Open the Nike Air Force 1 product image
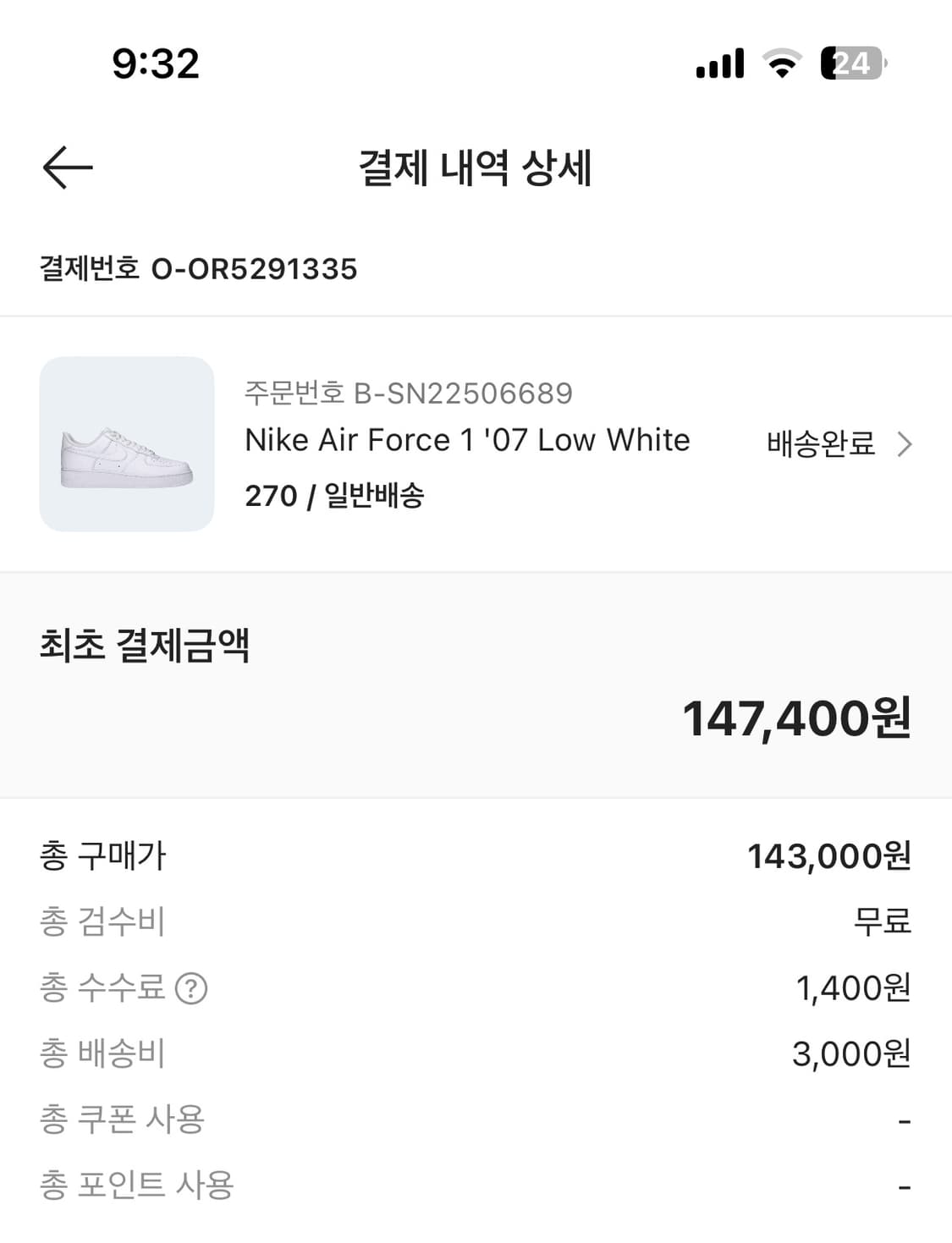 127,442
